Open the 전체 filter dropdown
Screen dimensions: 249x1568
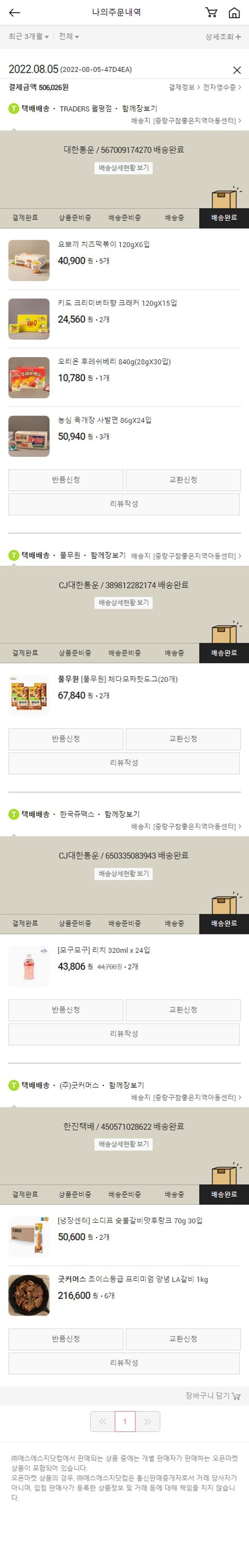pyautogui.click(x=68, y=36)
